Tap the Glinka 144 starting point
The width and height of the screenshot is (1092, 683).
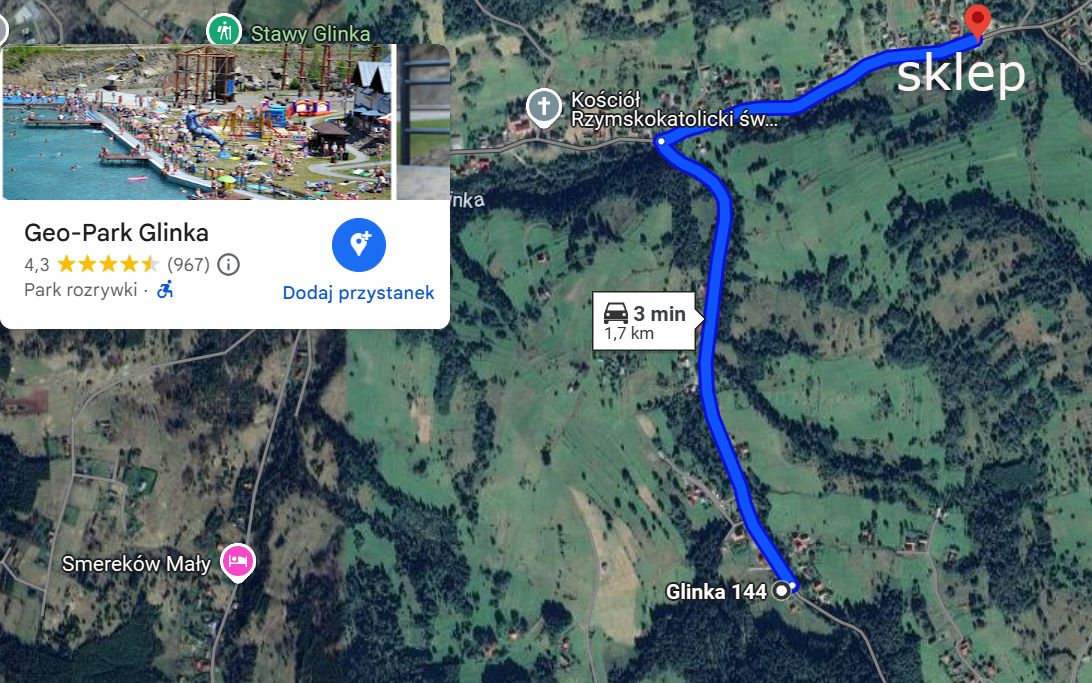point(780,592)
